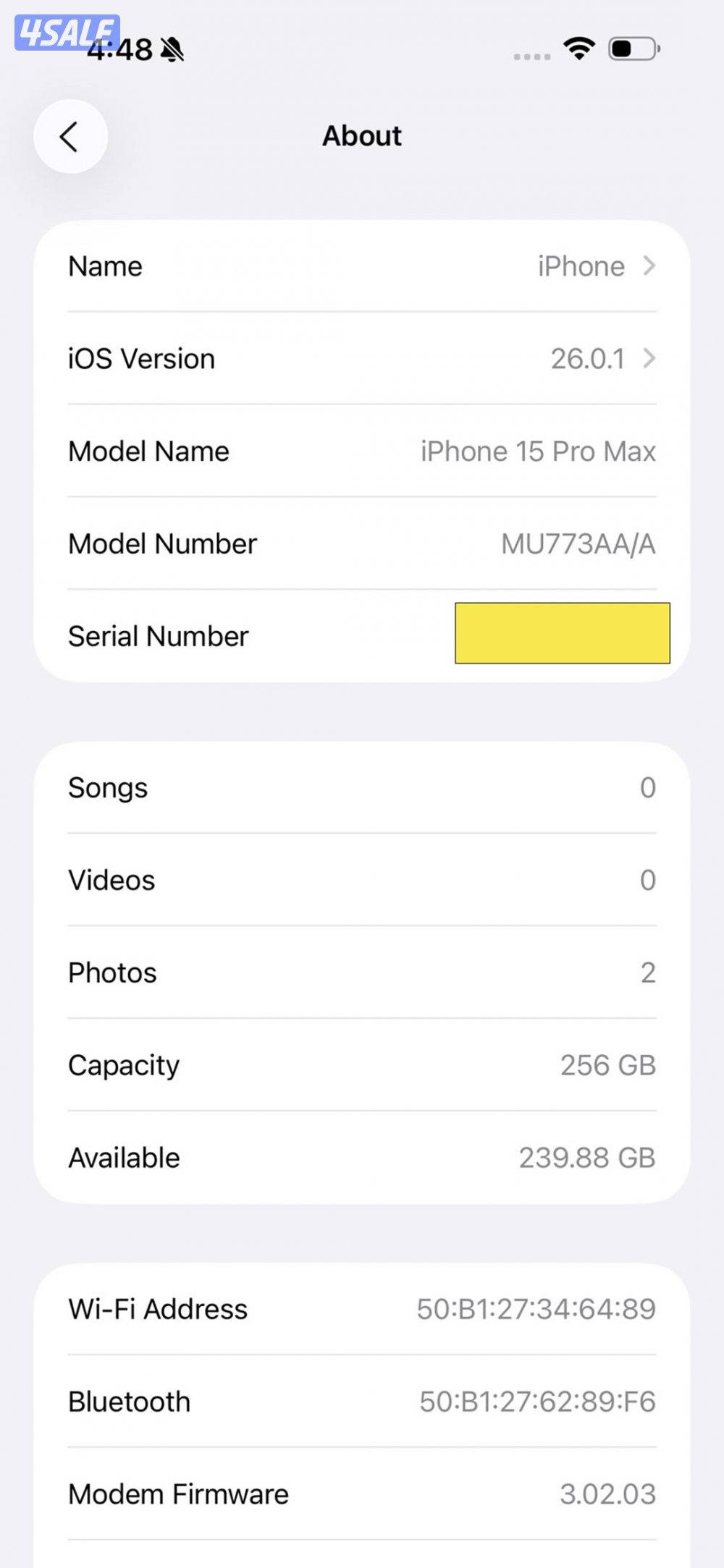Image resolution: width=724 pixels, height=1568 pixels.
Task: Tap the Modem Firmware 3.02.03 row
Action: (362, 1494)
